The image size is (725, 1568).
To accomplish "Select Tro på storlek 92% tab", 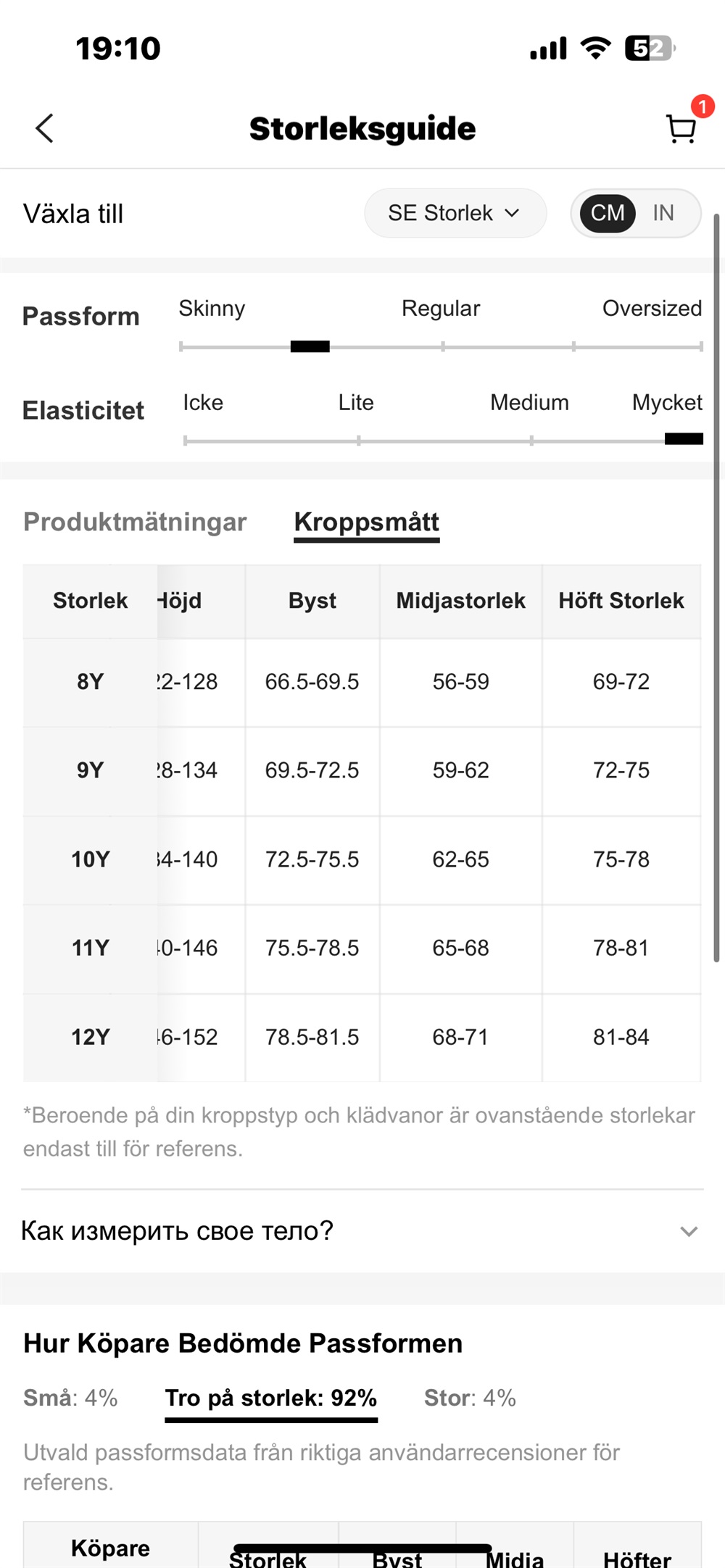I will [271, 1397].
